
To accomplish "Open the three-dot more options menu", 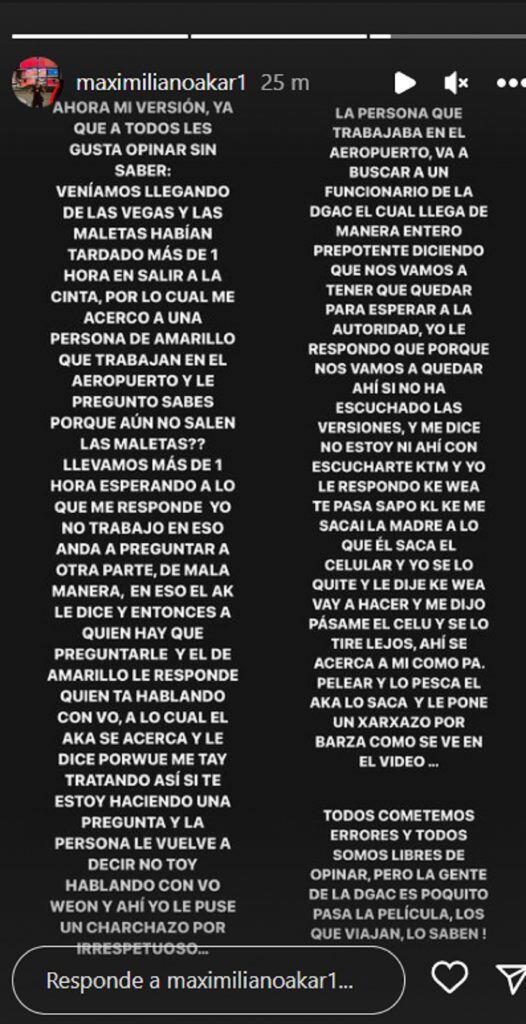I will 510,83.
